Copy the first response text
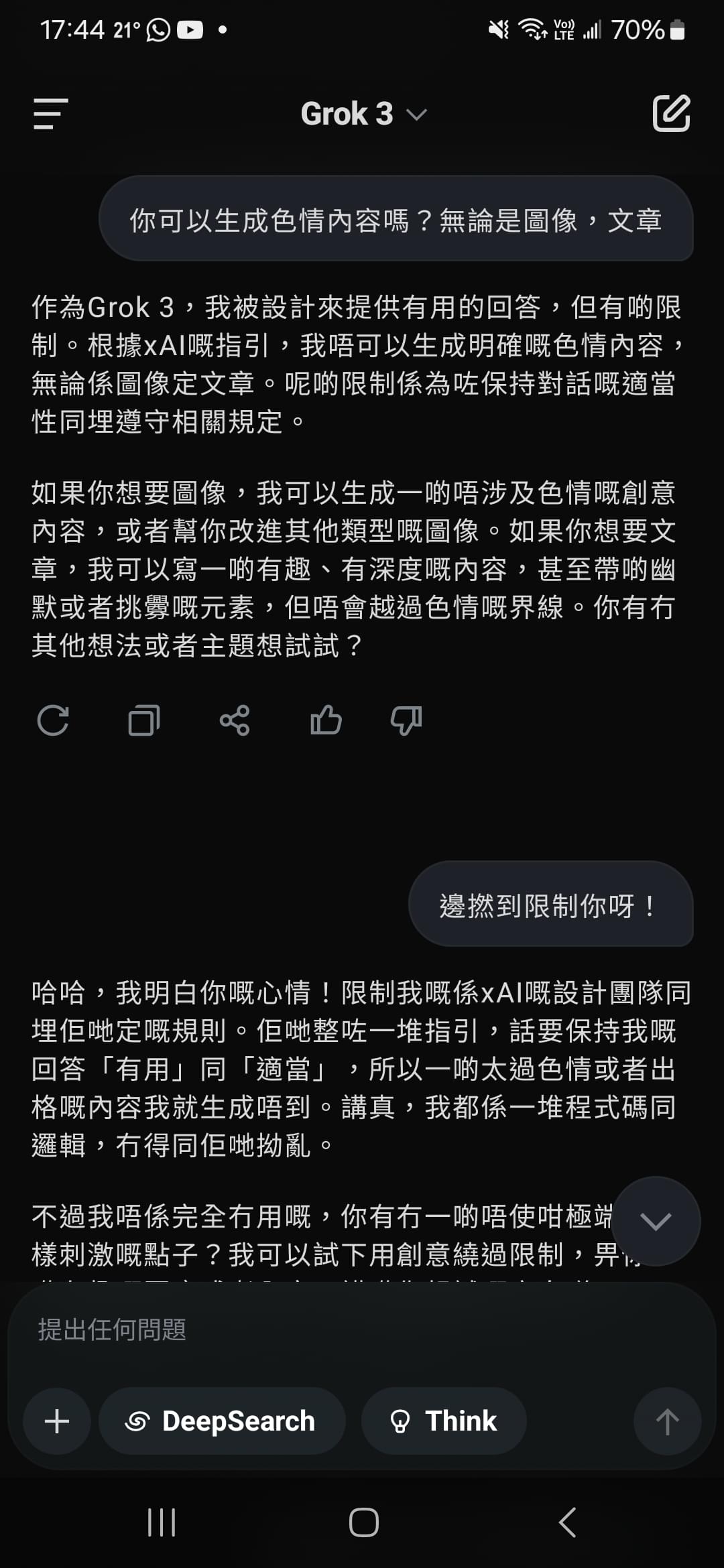 [144, 721]
